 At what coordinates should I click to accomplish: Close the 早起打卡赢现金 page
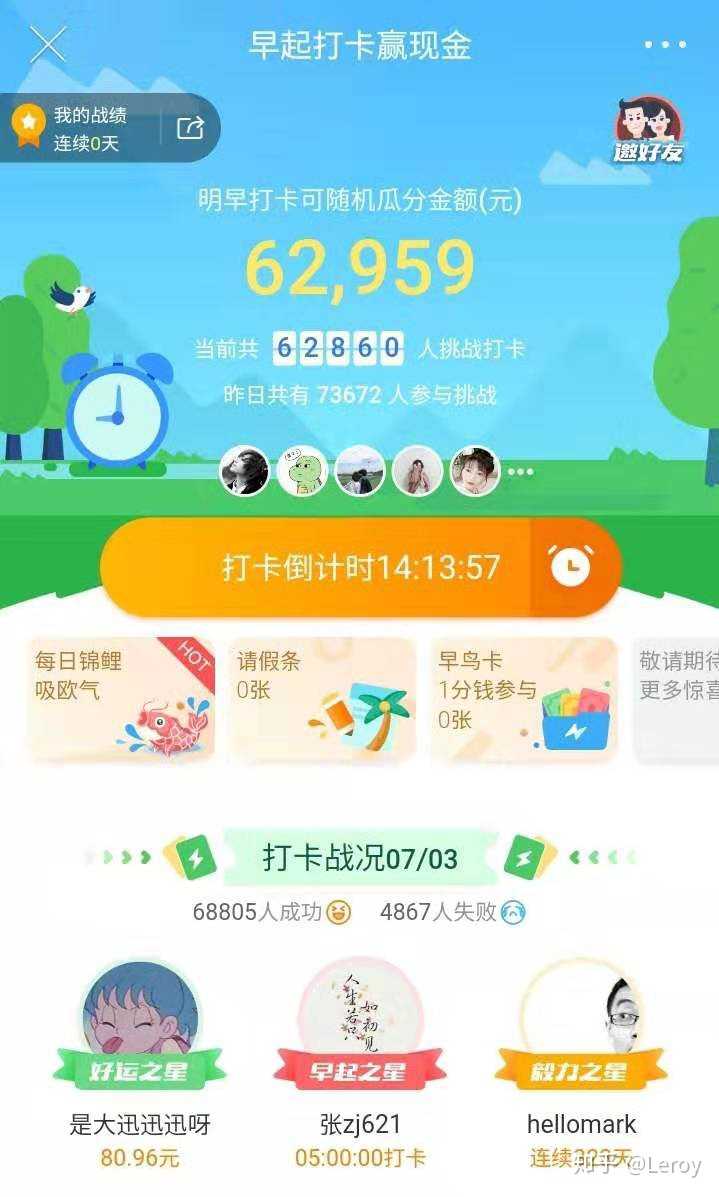click(47, 45)
